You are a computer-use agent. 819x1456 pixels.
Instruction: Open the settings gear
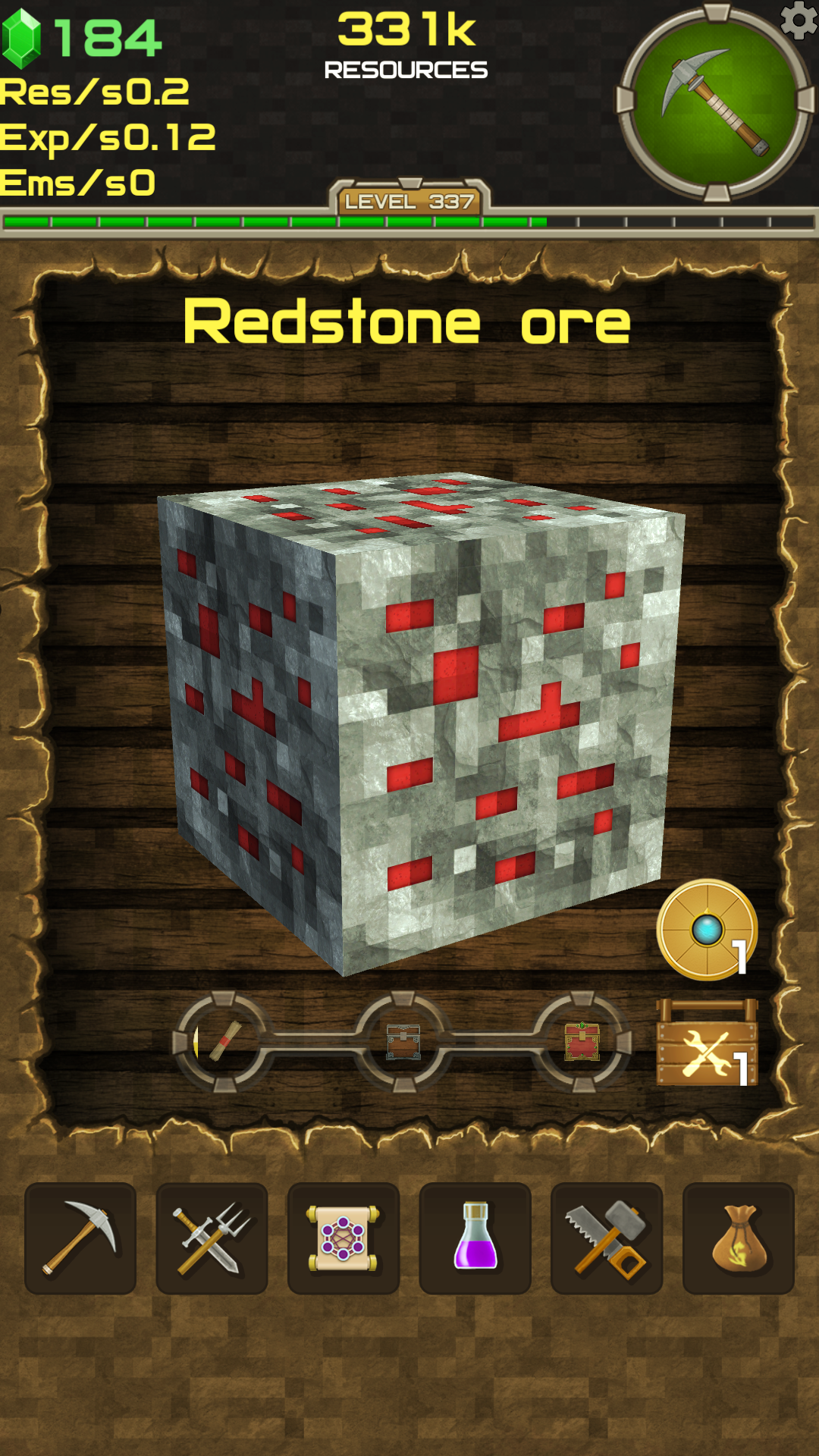(799, 20)
